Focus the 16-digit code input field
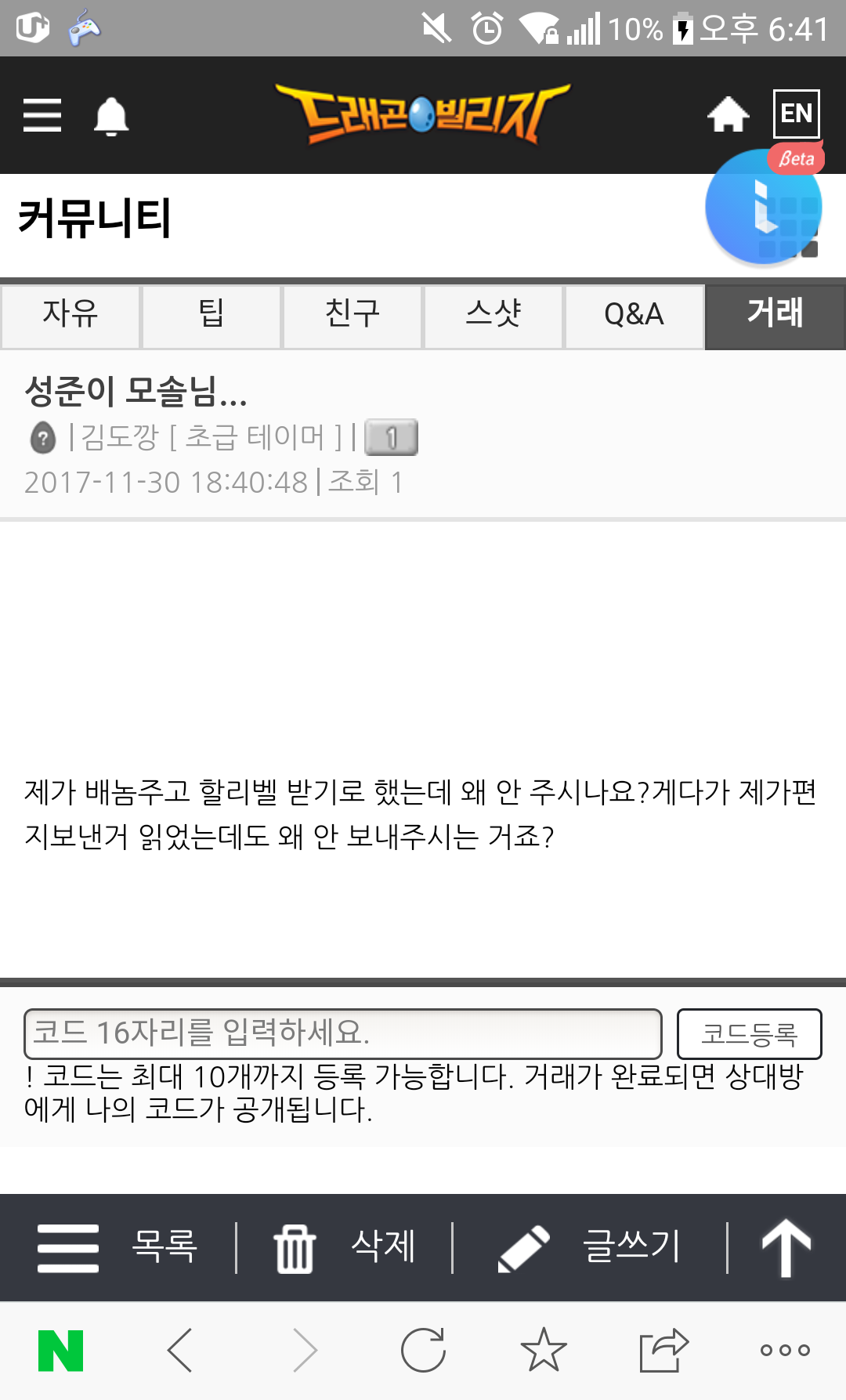 tap(343, 1033)
